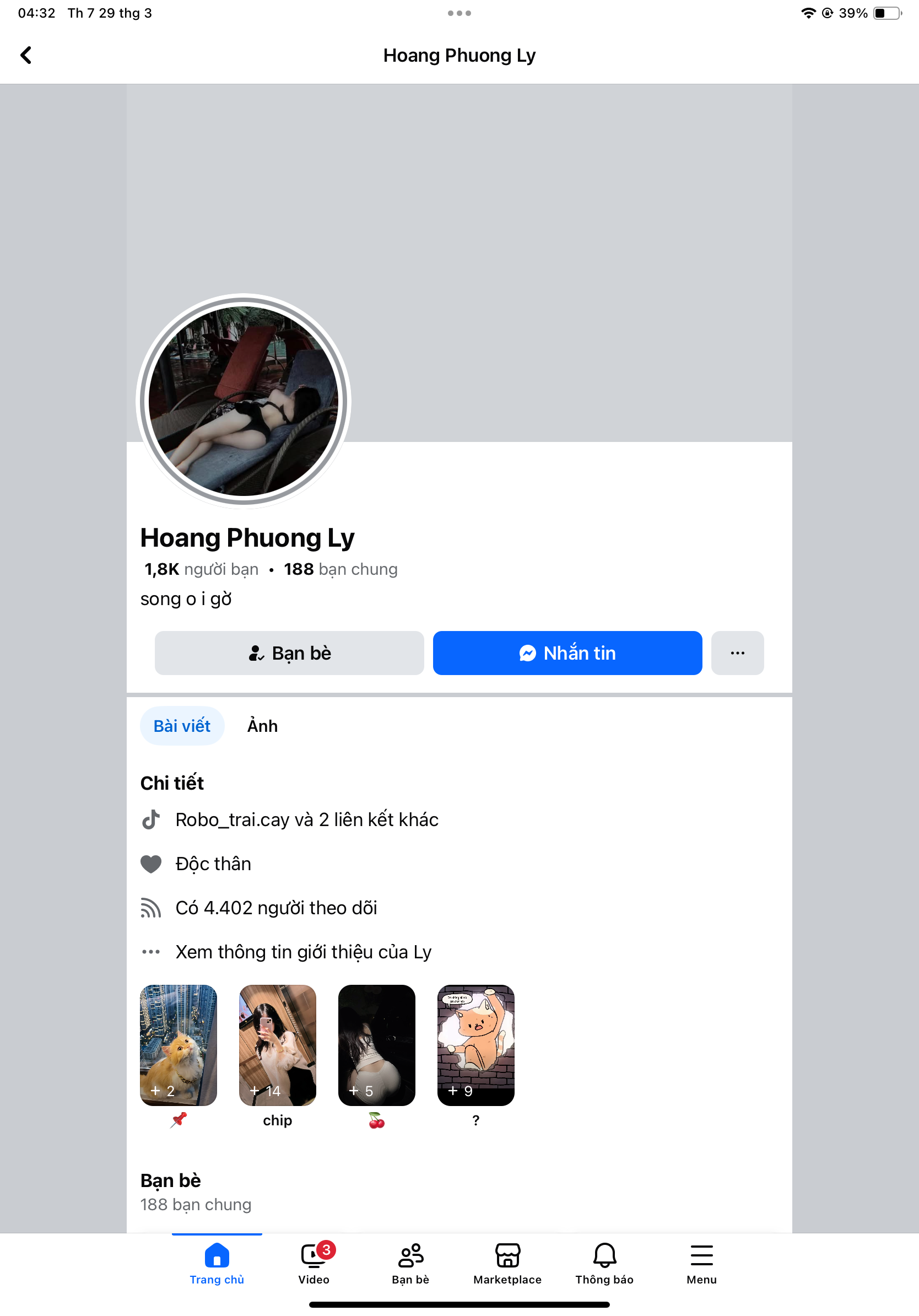919x1316 pixels.
Task: Check Thông báo notifications tab
Action: point(604,1264)
